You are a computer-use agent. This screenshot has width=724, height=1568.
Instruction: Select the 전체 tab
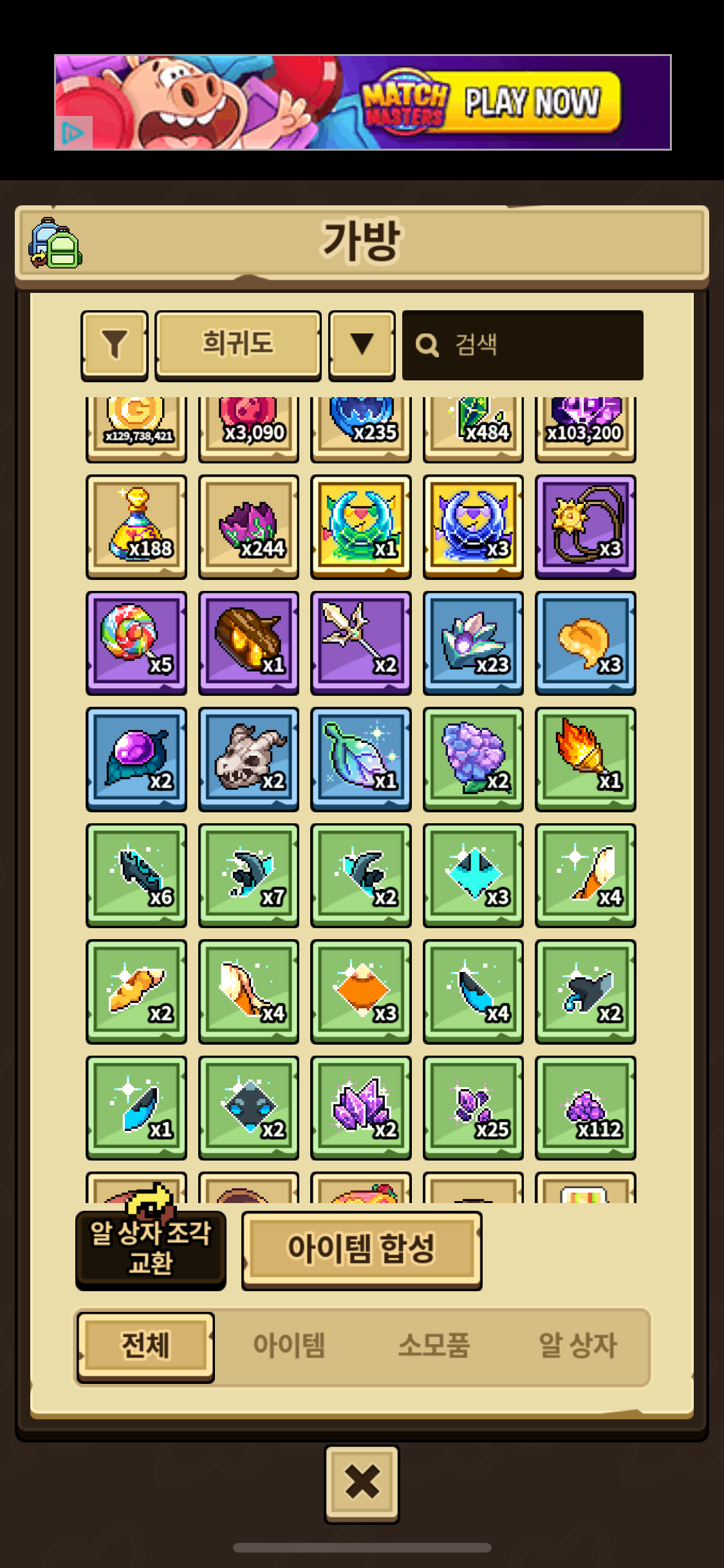(x=145, y=1347)
